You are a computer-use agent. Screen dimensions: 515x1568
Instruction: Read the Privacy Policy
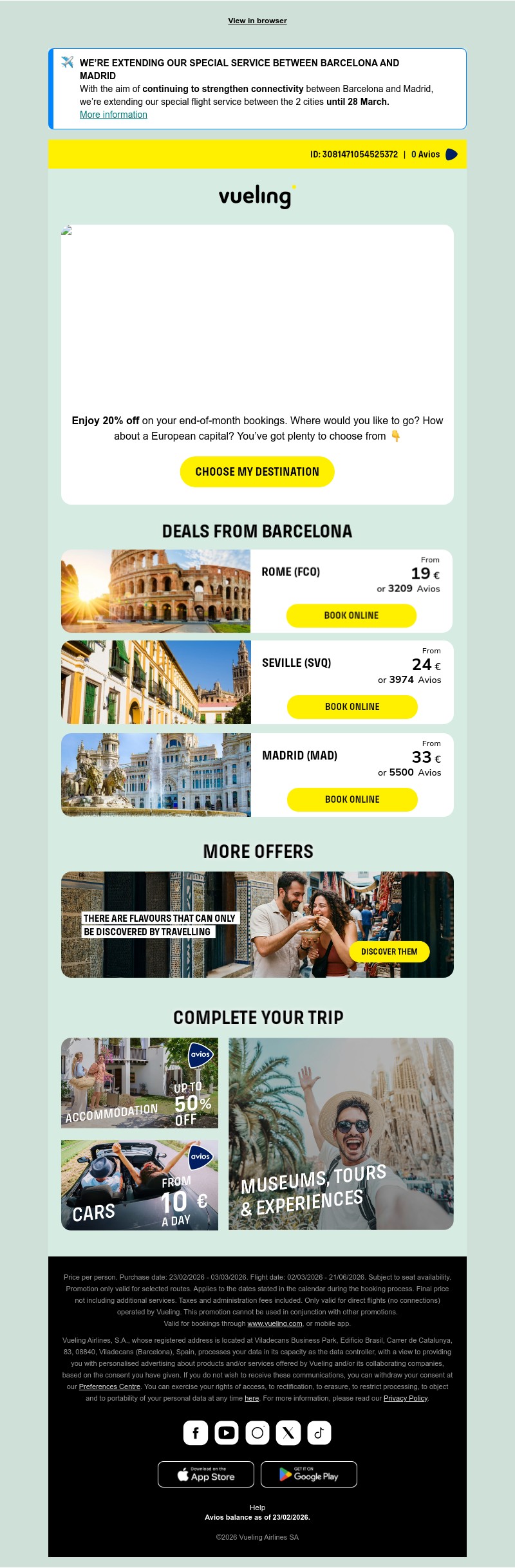coord(406,1398)
